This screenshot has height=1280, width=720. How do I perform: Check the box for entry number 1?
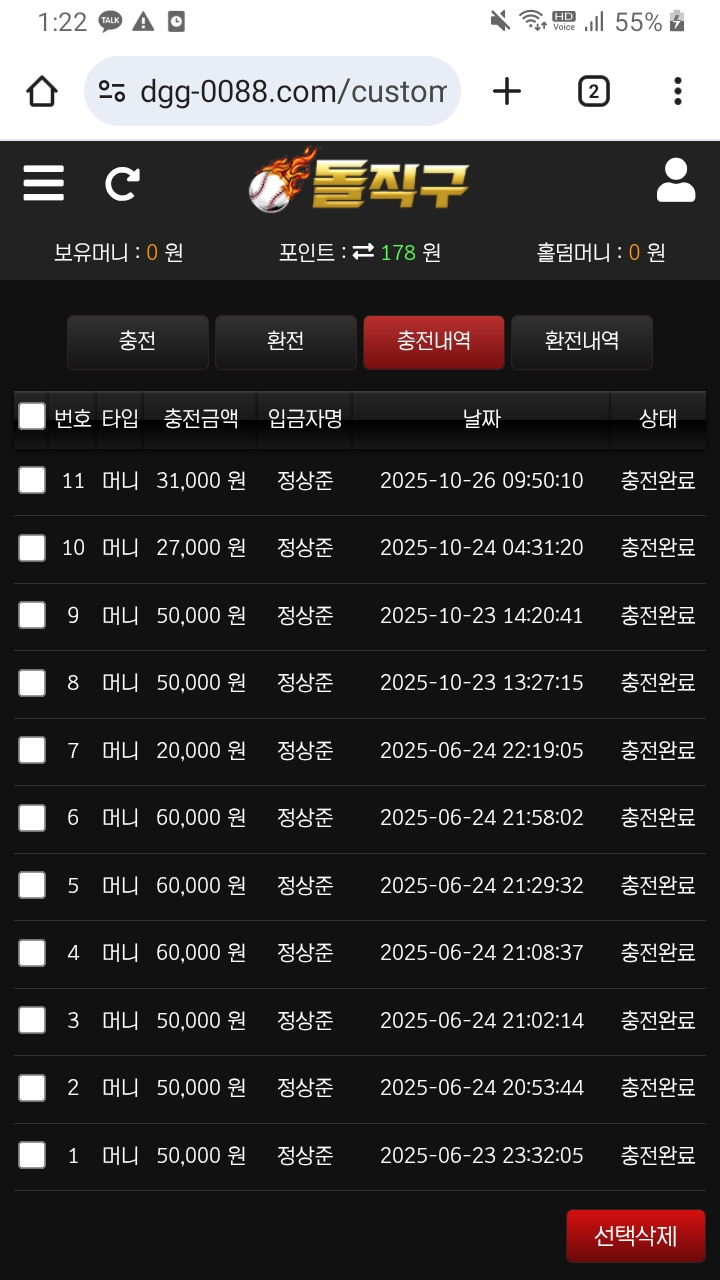pos(32,1156)
